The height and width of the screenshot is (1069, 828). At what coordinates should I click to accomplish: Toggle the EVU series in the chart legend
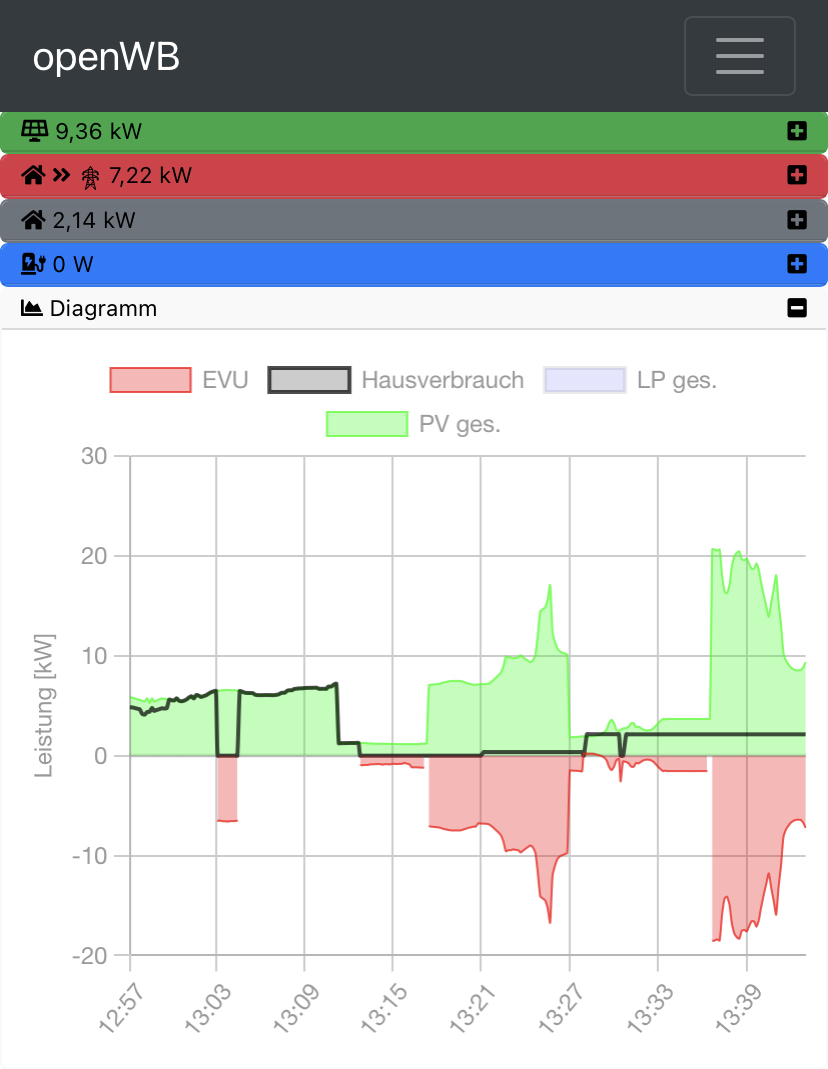click(180, 380)
